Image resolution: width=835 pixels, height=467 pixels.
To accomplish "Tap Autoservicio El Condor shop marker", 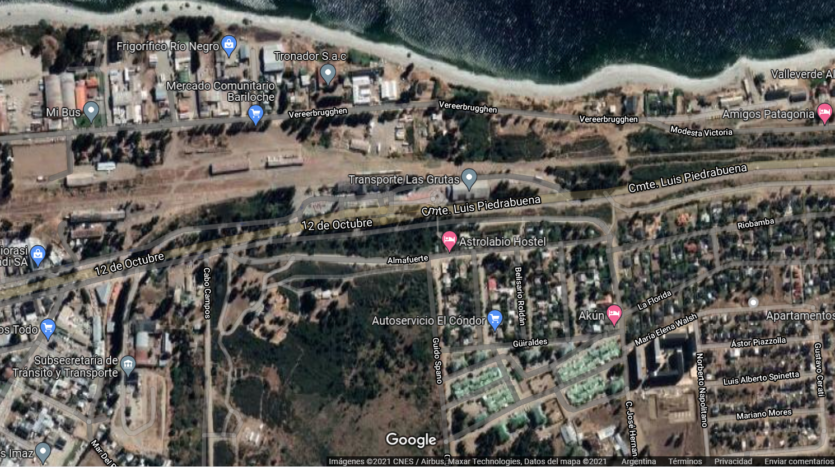I will pos(494,319).
